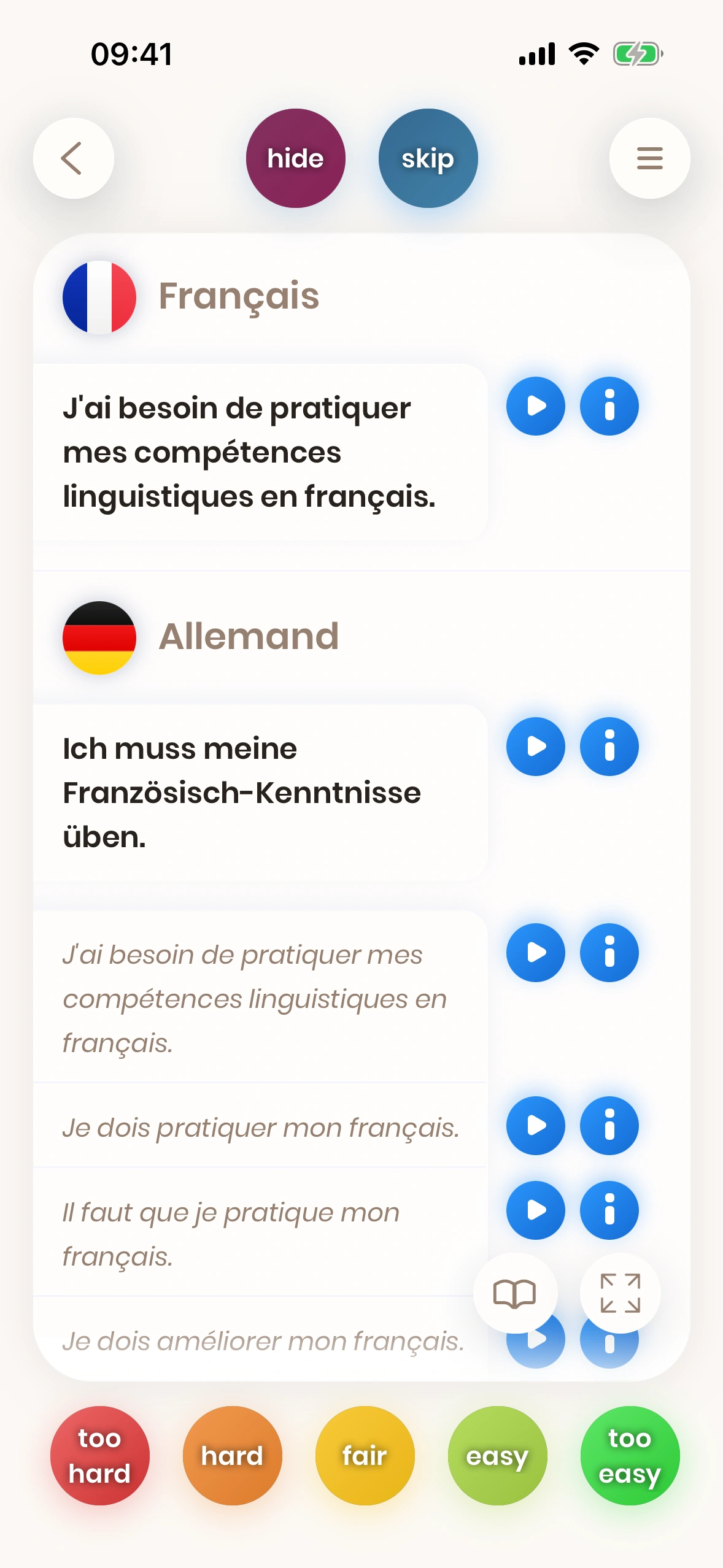Image resolution: width=723 pixels, height=1568 pixels.
Task: Open the hamburger menu
Action: click(649, 158)
